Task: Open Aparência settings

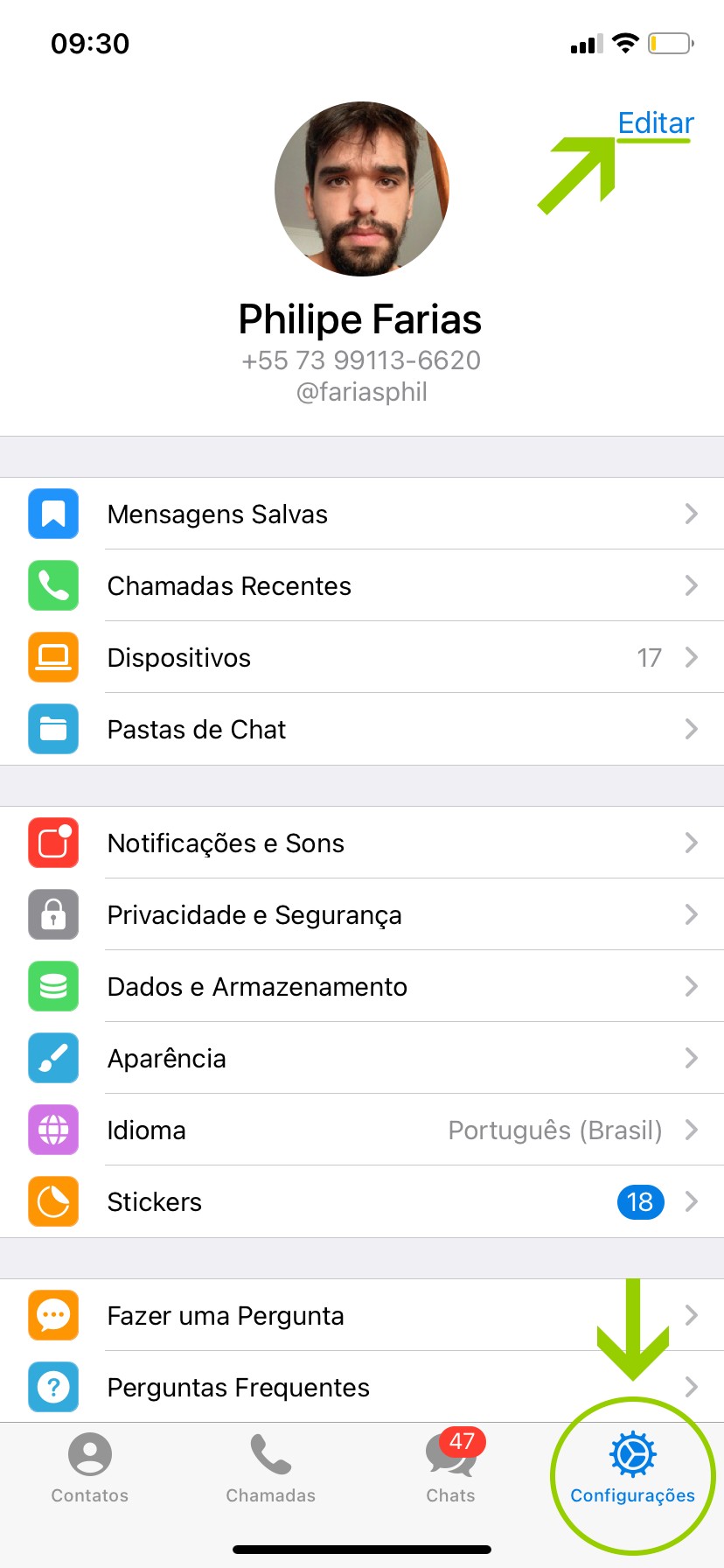Action: 362,1059
